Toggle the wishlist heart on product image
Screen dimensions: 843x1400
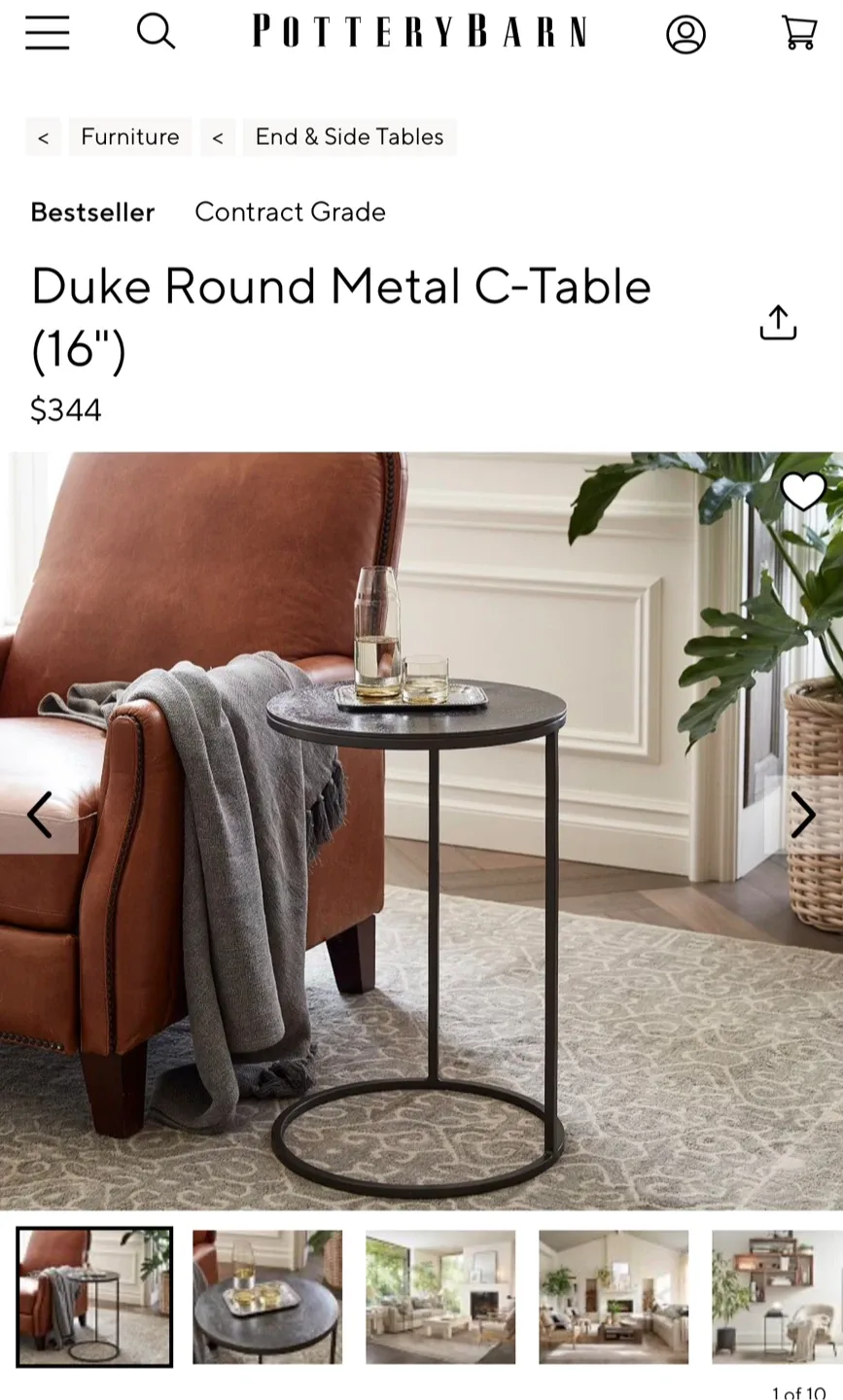click(x=803, y=492)
